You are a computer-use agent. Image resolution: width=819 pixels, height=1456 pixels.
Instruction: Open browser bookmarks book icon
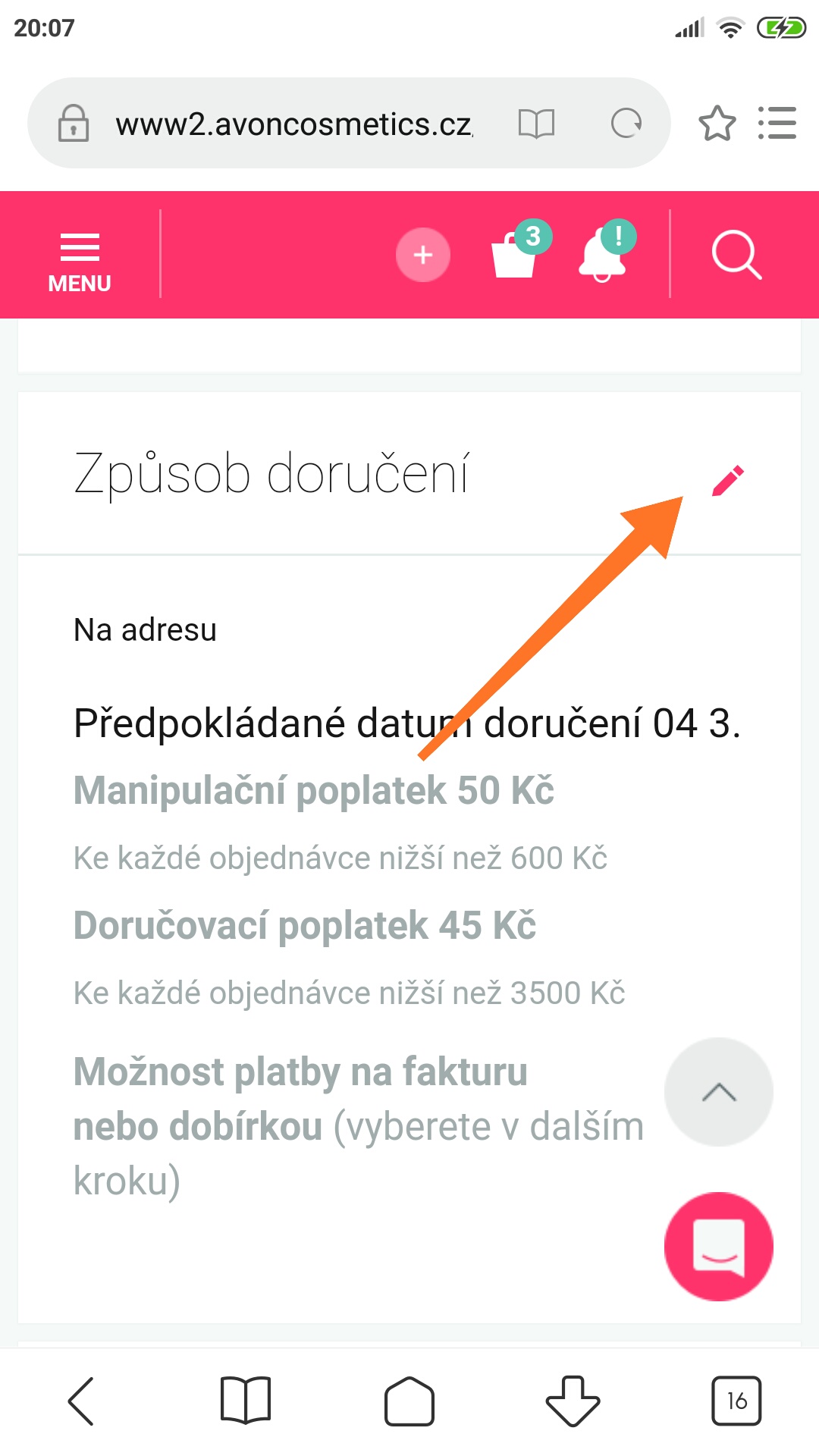pos(245,1401)
